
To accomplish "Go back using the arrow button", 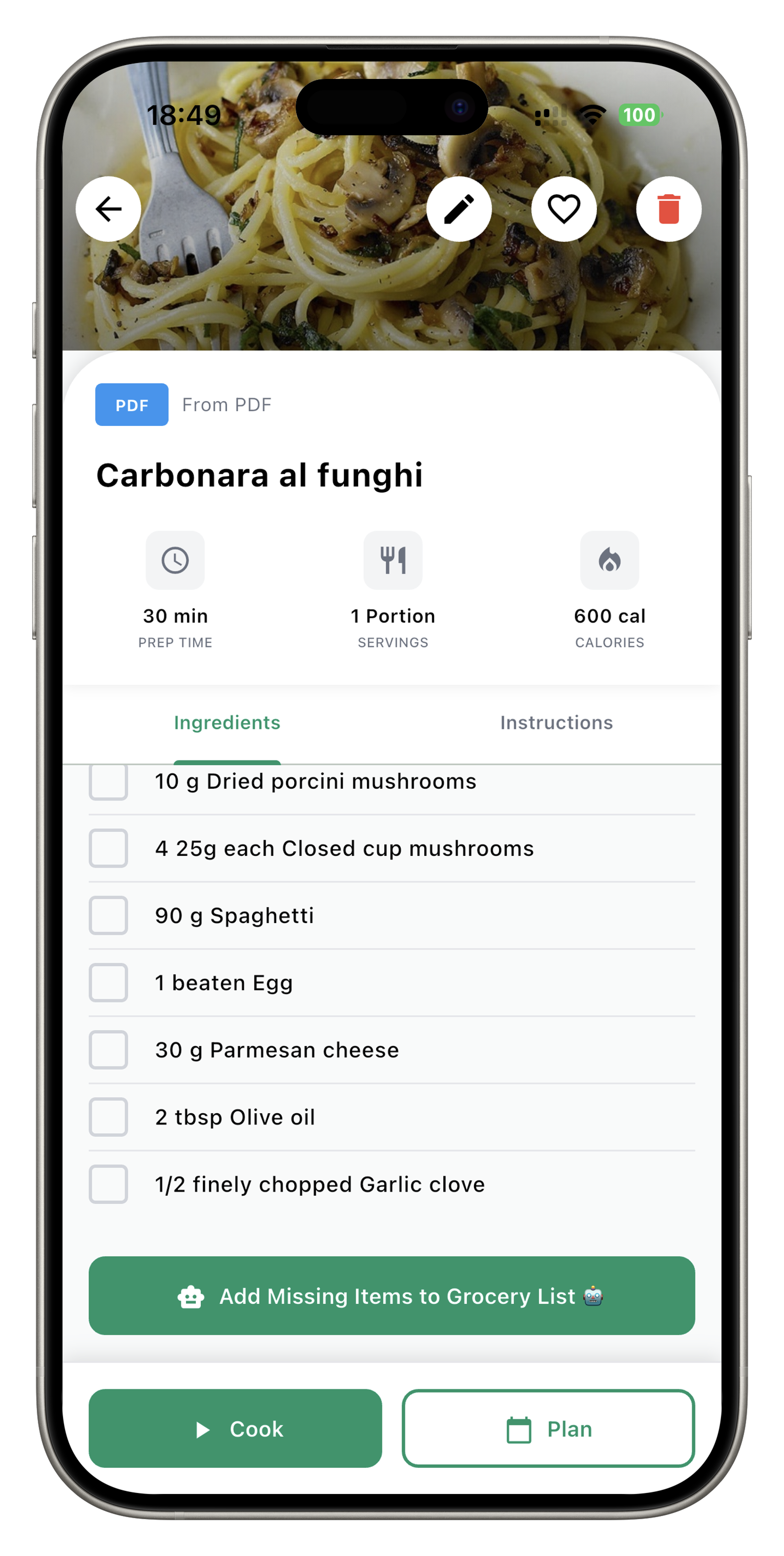I will (x=109, y=209).
